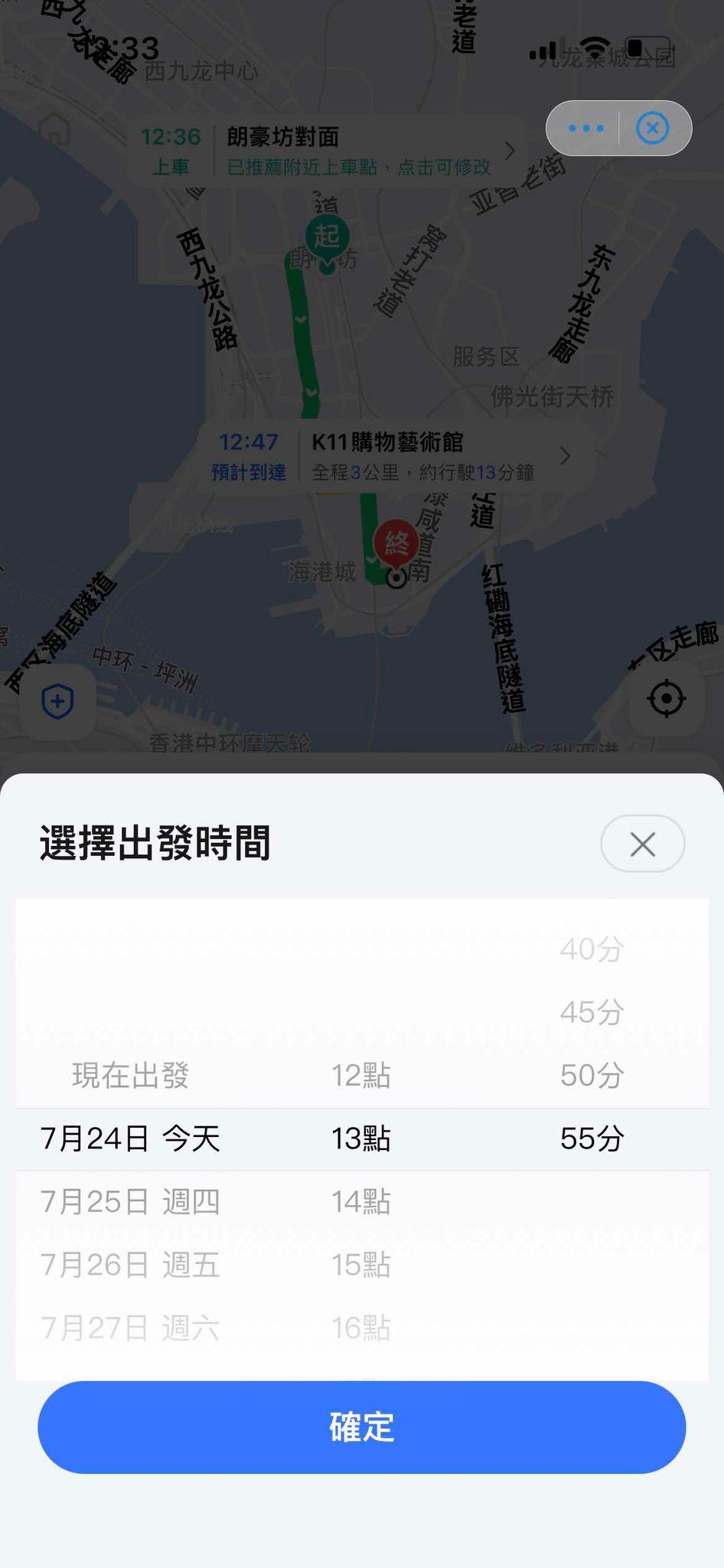Image resolution: width=724 pixels, height=1568 pixels.
Task: Tap the blue circled X to cancel trip
Action: [x=651, y=128]
